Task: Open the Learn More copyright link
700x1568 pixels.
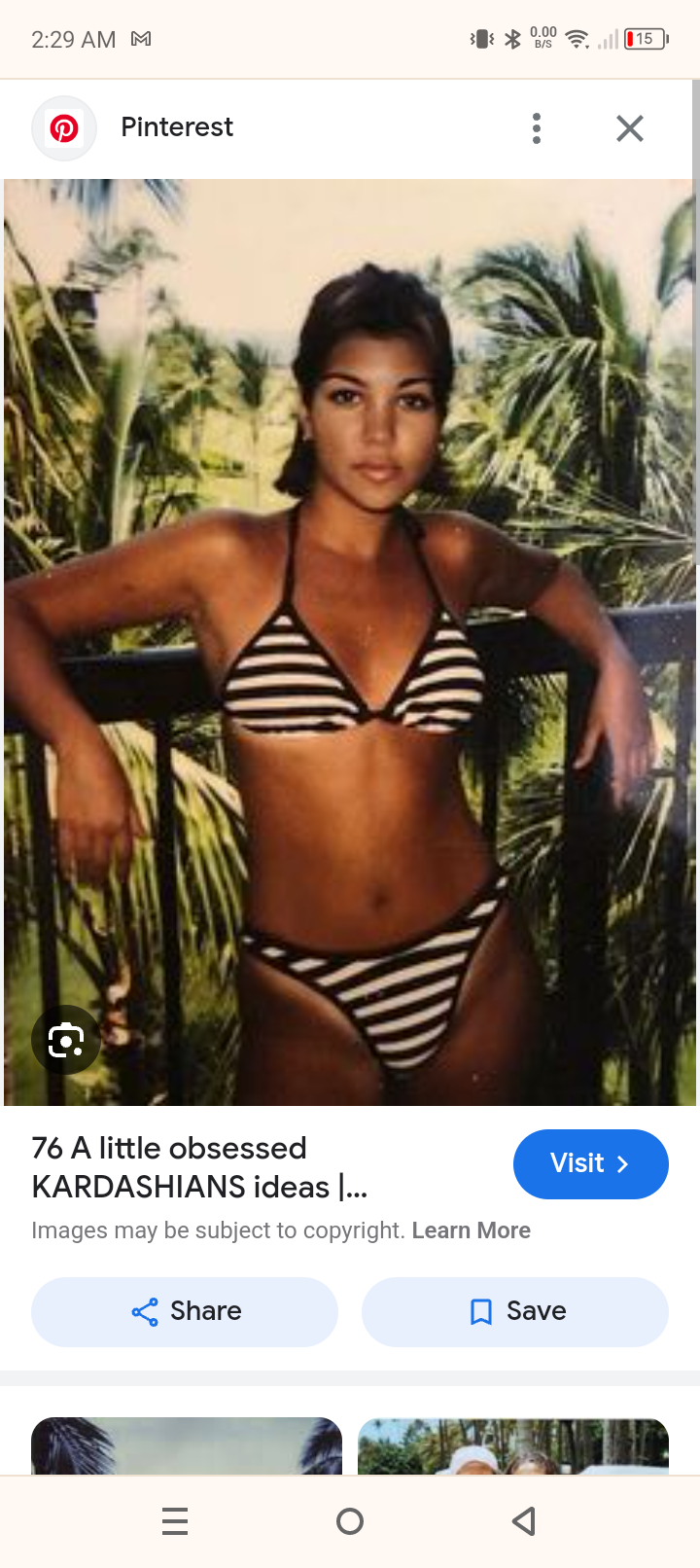Action: point(472,1230)
